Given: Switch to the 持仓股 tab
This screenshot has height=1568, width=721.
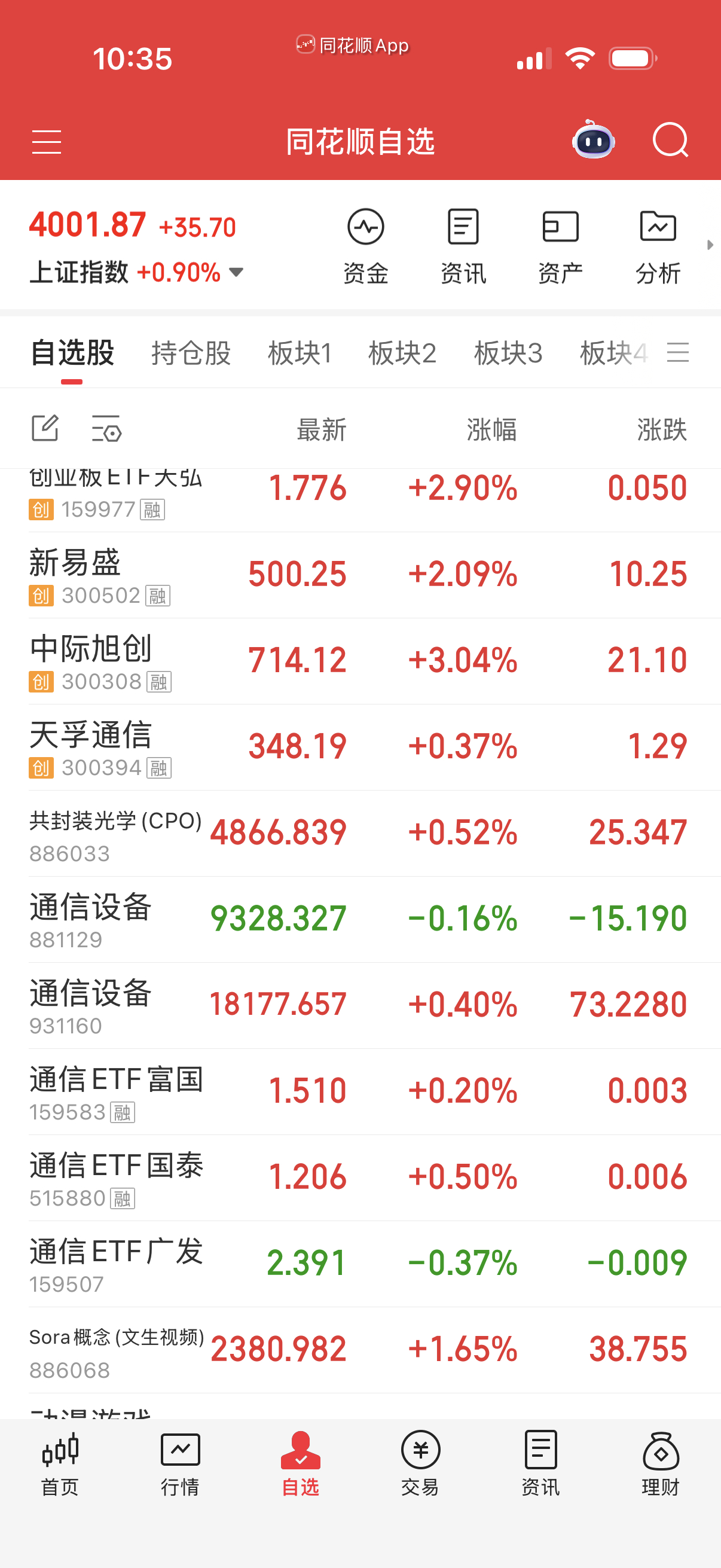Looking at the screenshot, I should 191,353.
